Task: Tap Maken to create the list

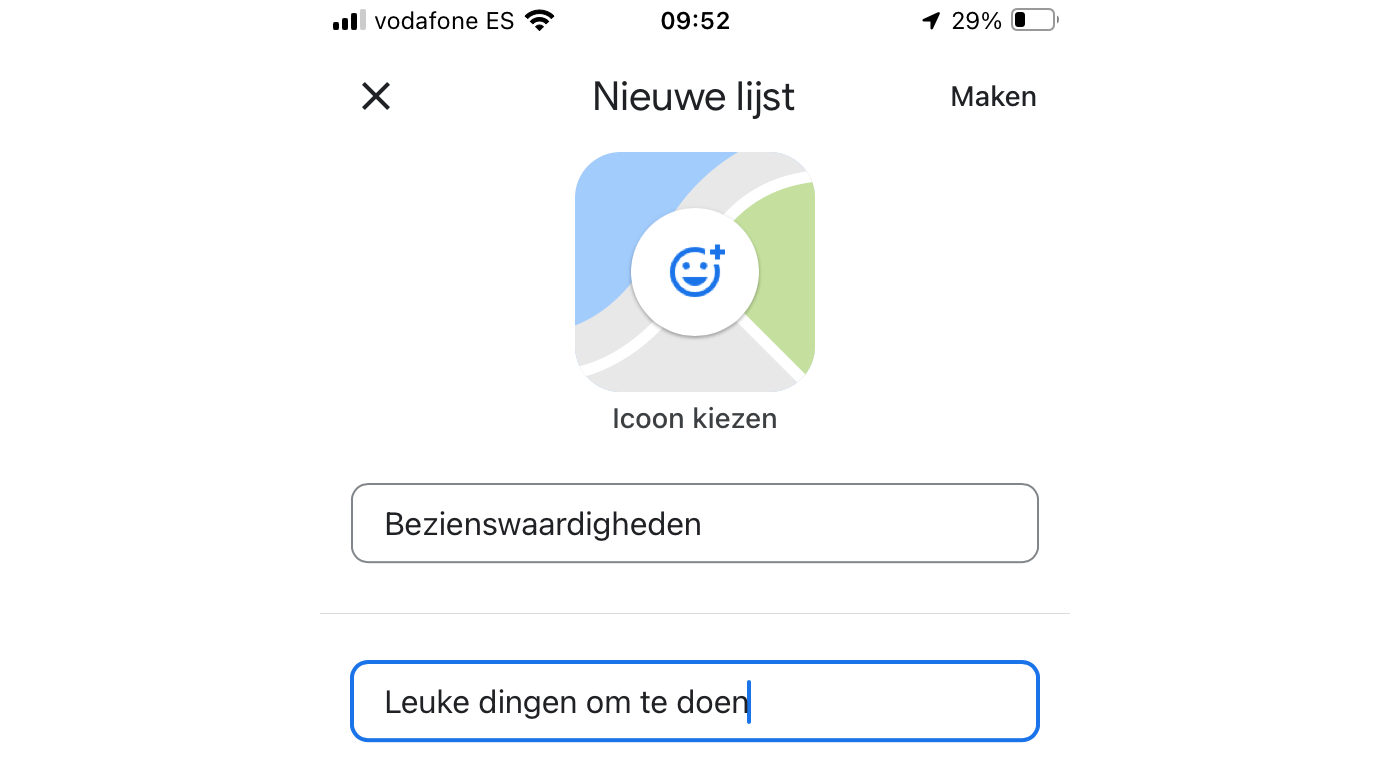Action: (x=992, y=97)
